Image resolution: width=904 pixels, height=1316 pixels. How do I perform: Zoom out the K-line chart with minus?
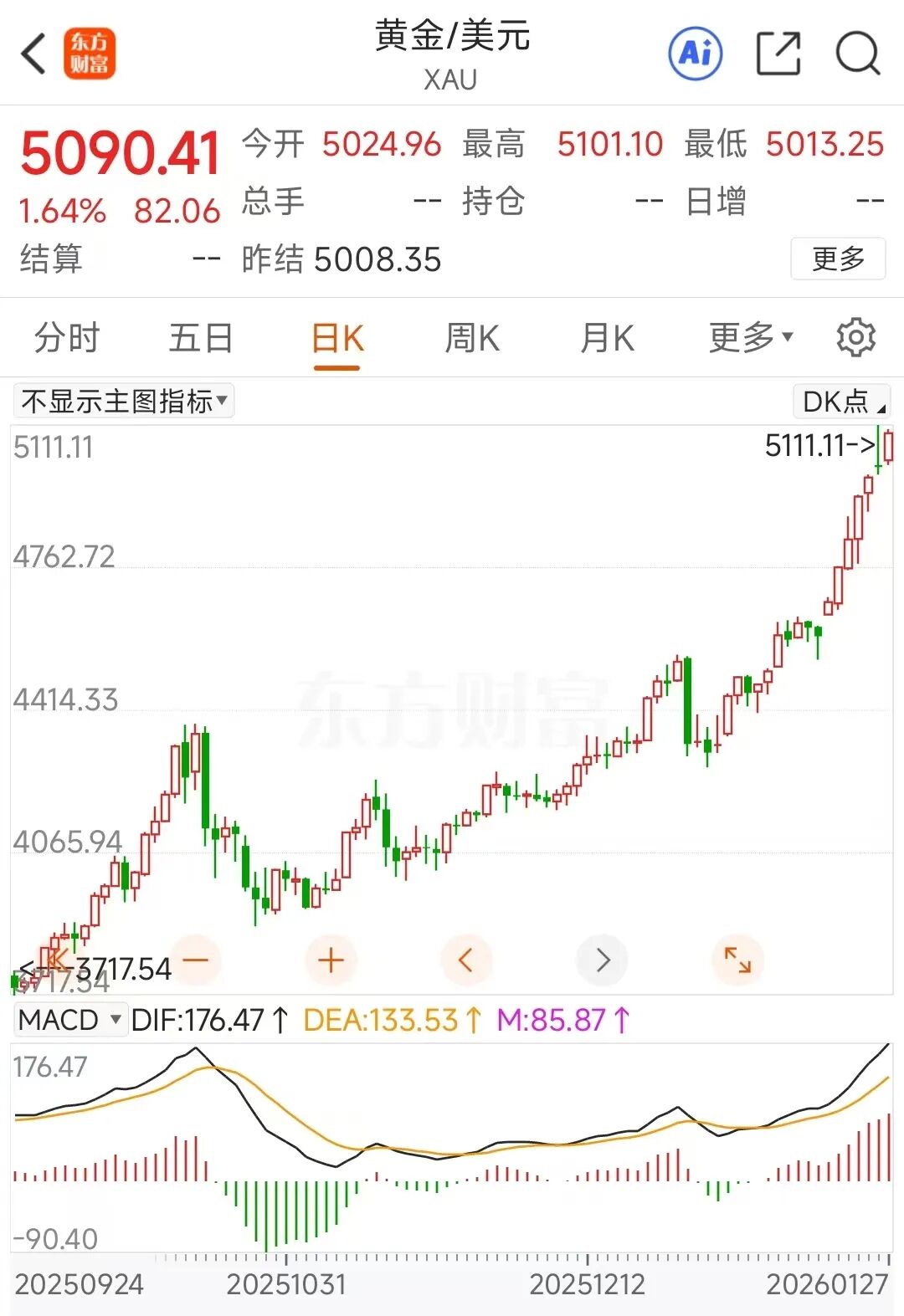pos(195,960)
